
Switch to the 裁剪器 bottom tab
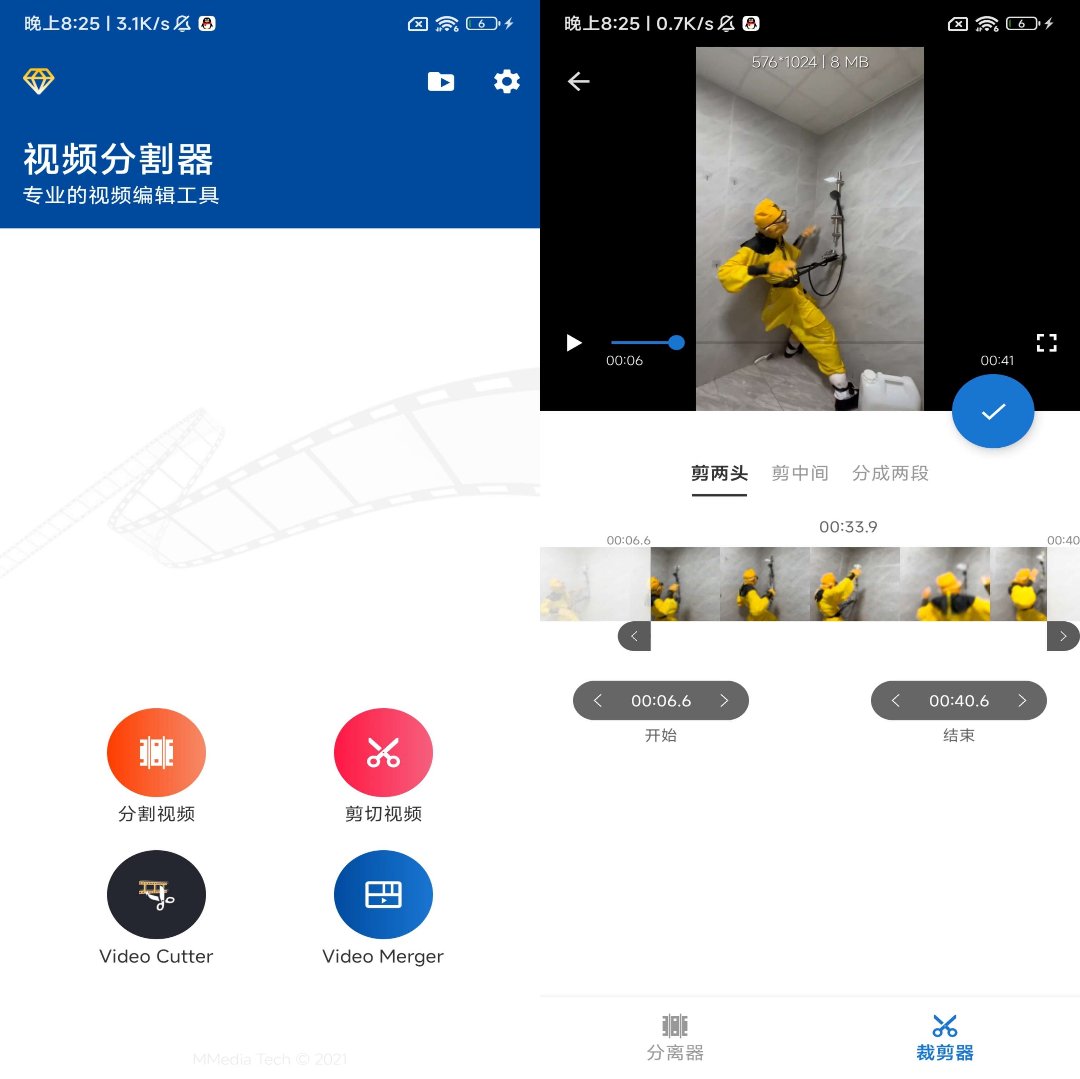coord(944,1037)
